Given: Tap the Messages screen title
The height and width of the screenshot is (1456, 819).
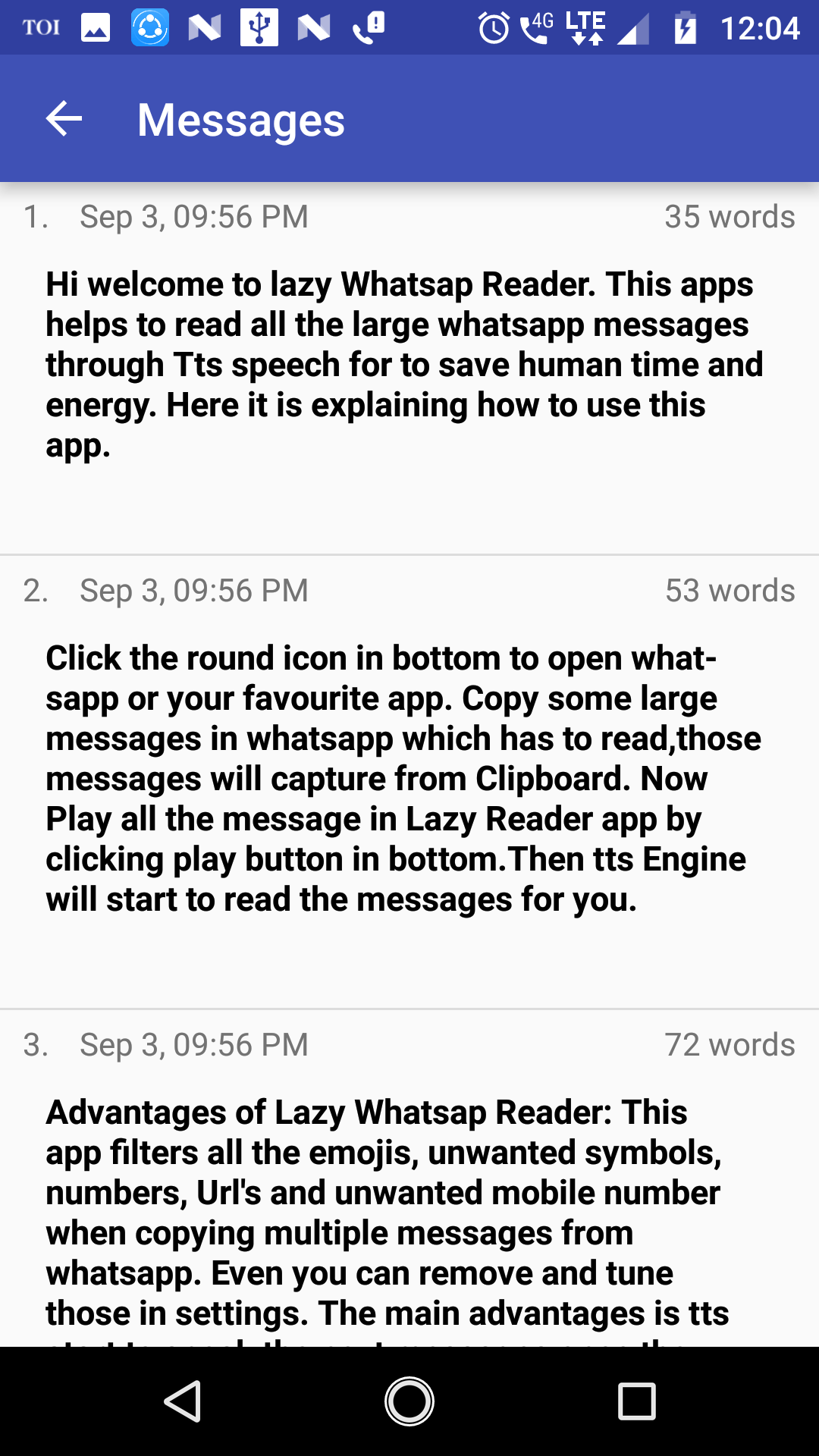Looking at the screenshot, I should tap(240, 119).
